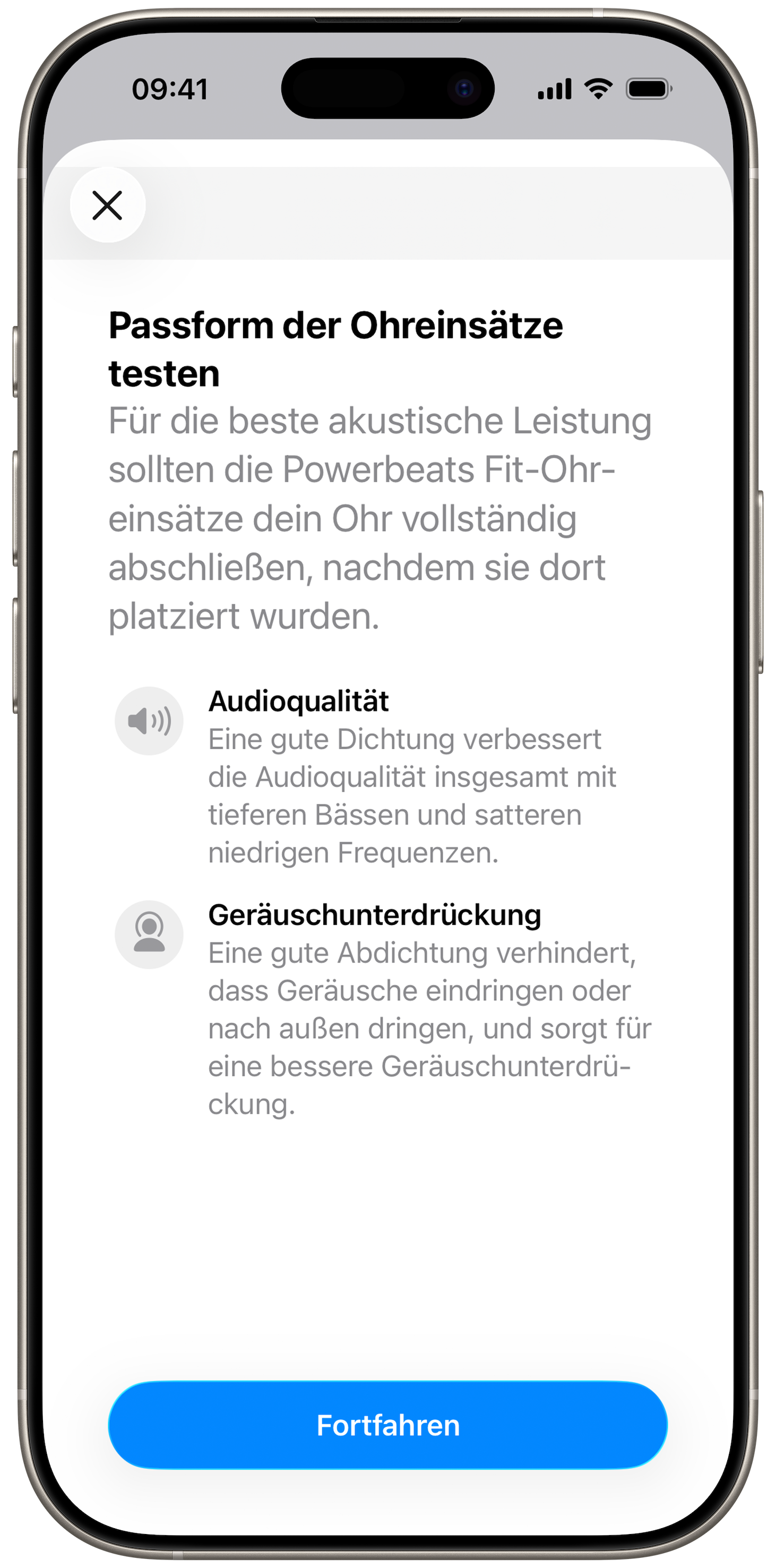Click the Geräuschunterdrückung heading
The height and width of the screenshot is (1568, 776).
[x=375, y=916]
